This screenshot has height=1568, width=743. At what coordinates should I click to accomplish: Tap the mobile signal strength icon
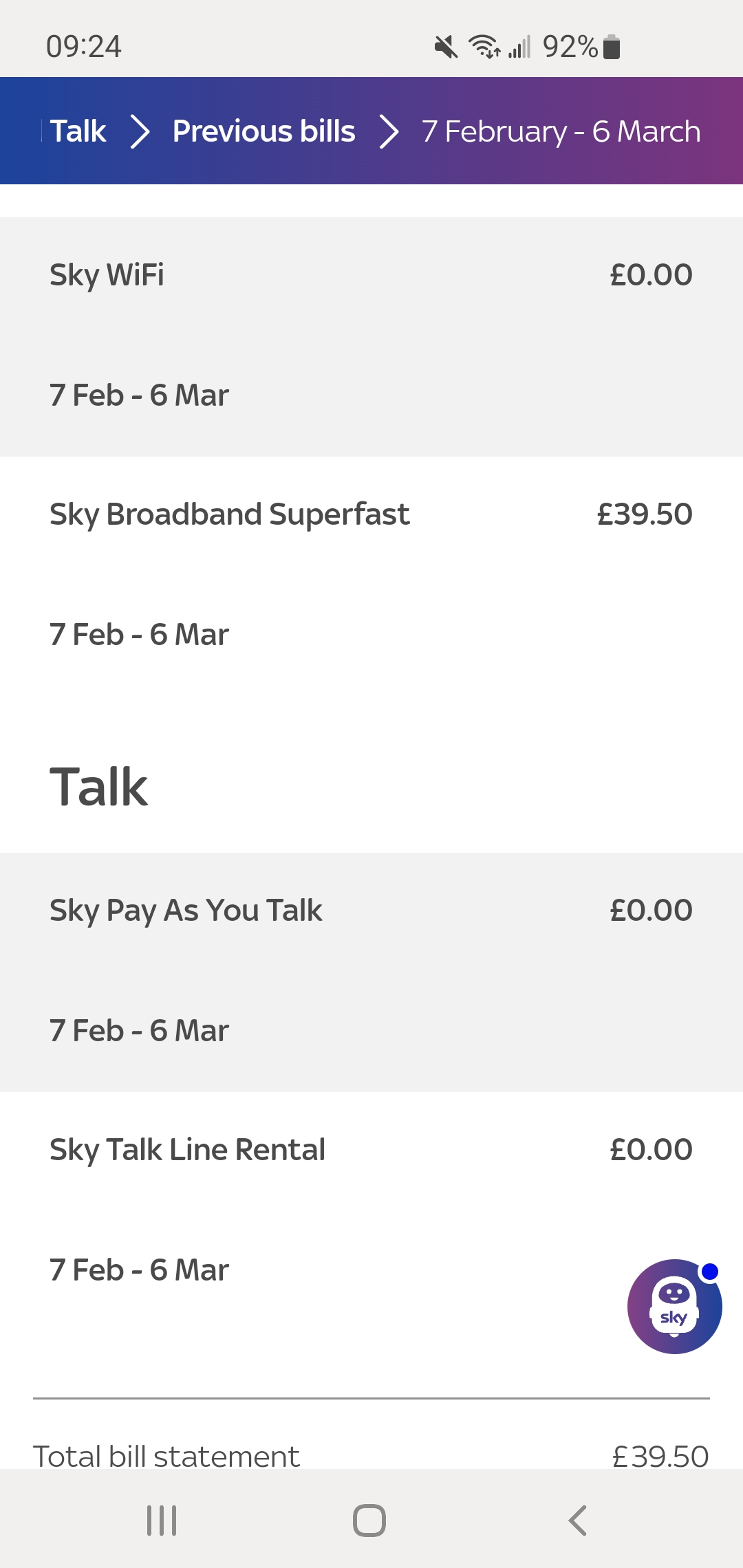tap(521, 46)
